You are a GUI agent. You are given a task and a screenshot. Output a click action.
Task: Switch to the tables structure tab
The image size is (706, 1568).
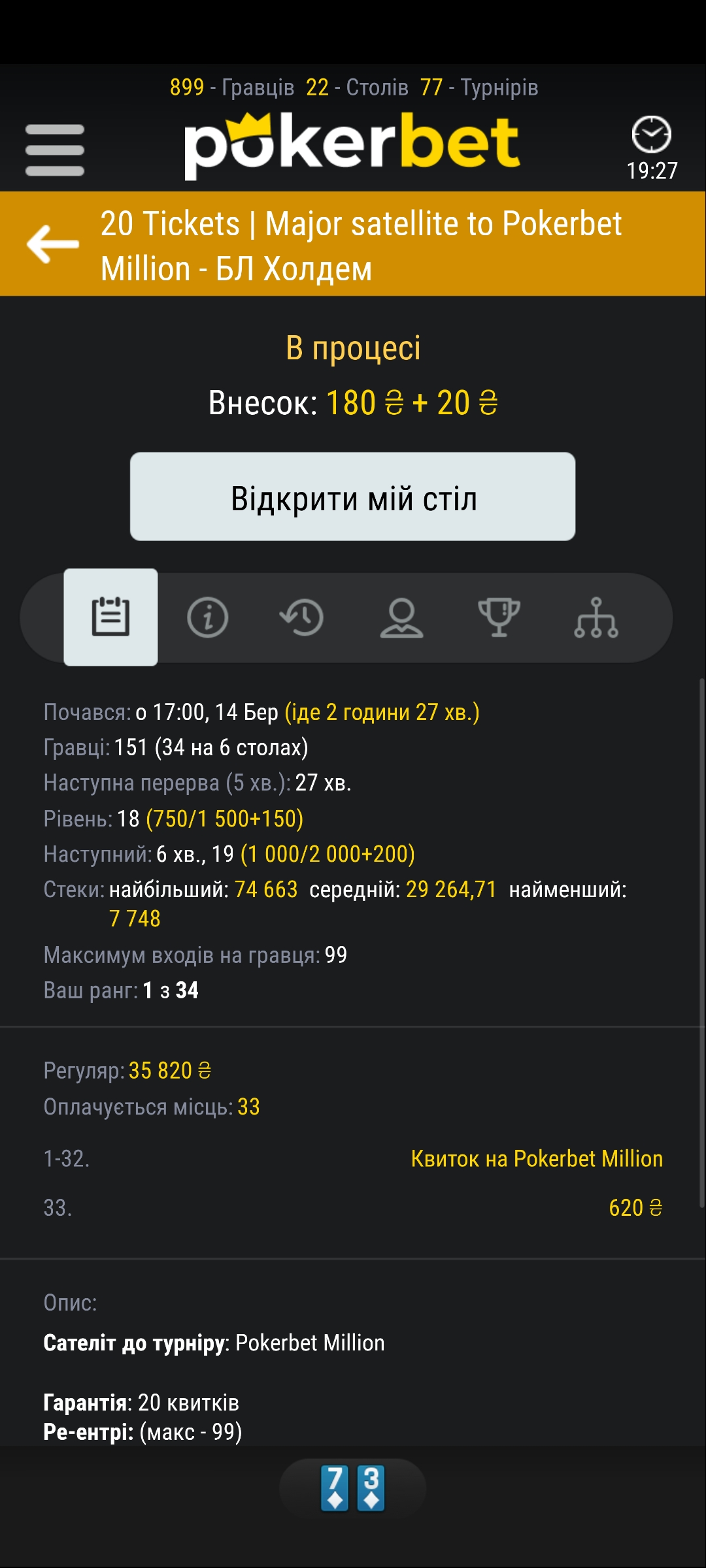(x=596, y=617)
